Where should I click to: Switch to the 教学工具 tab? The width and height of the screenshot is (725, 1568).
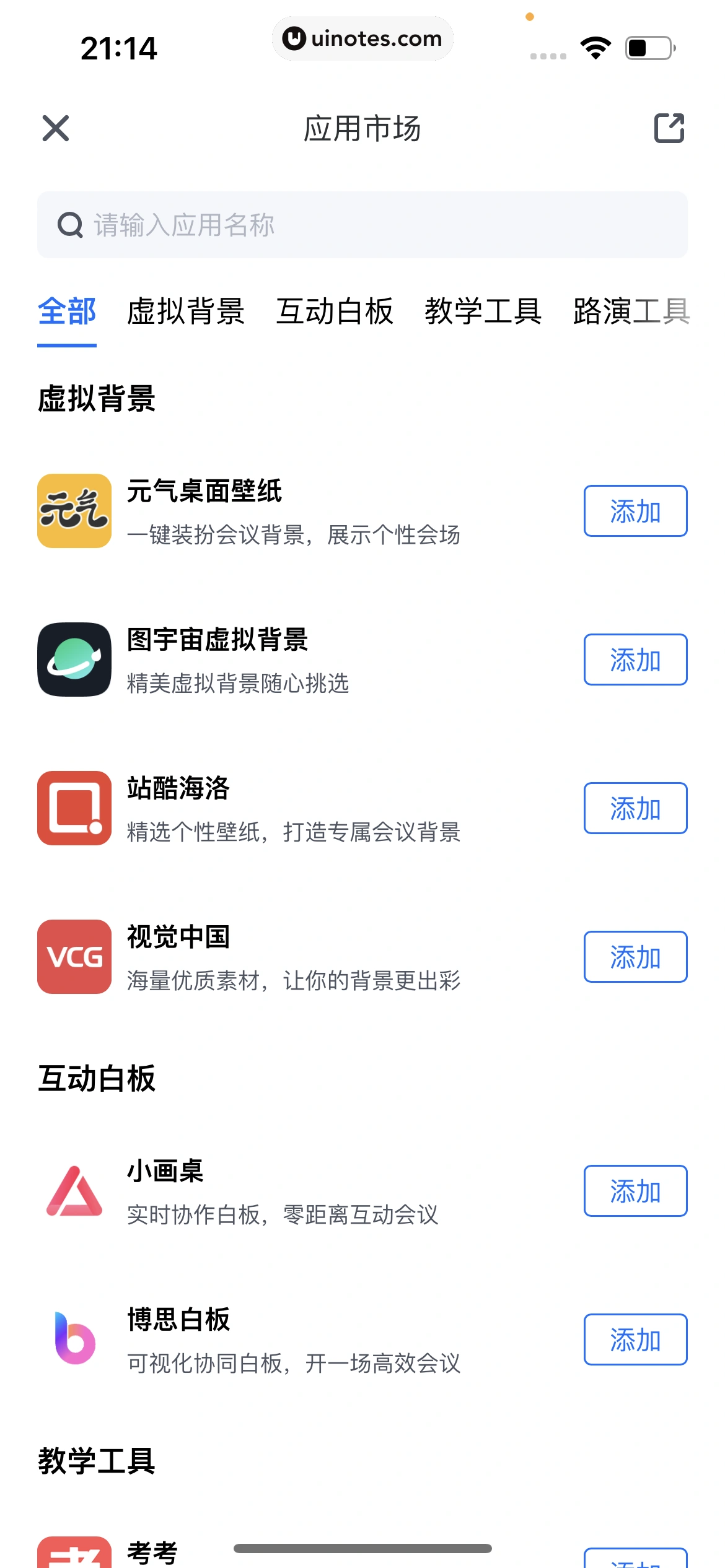point(483,311)
